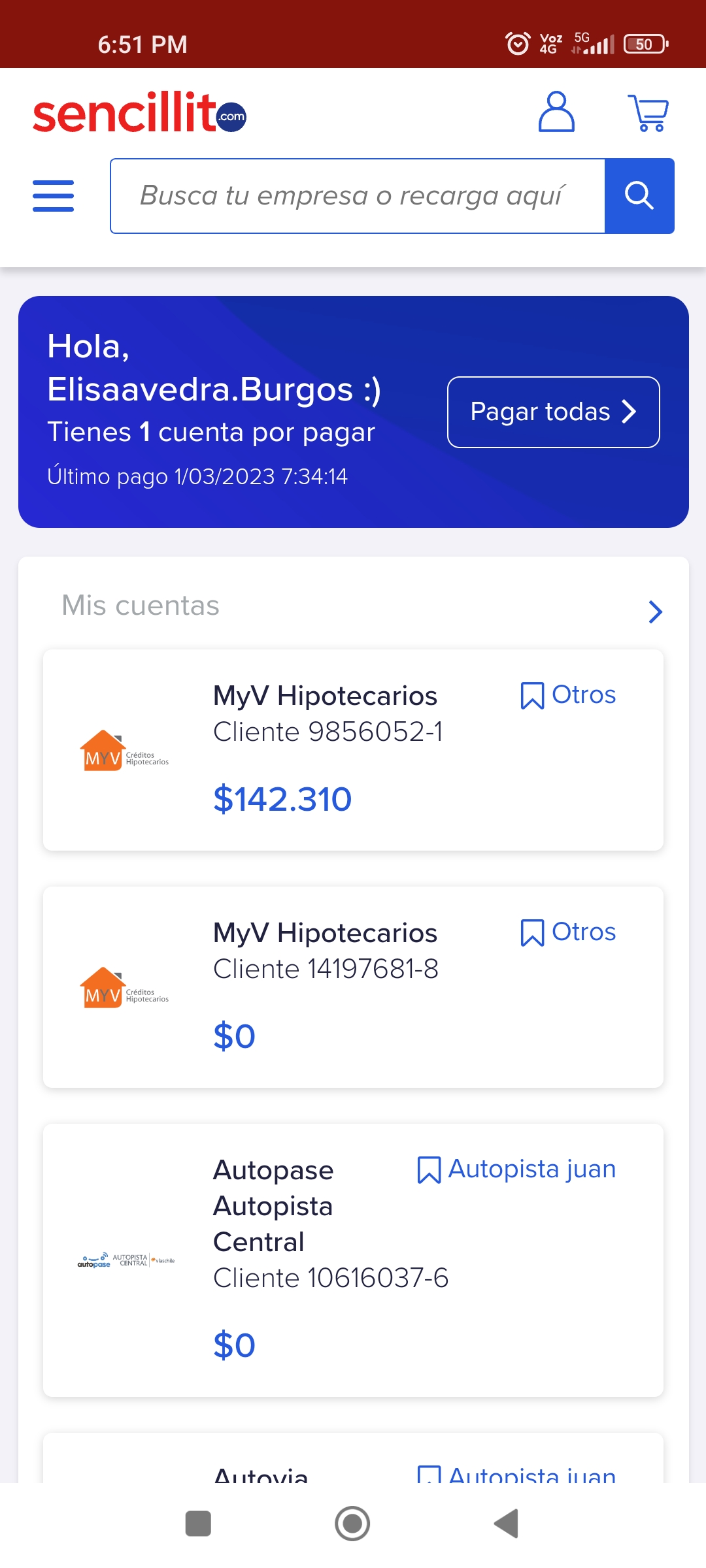Screen dimensions: 706x1568
Task: Go back using system back button
Action: (506, 1524)
